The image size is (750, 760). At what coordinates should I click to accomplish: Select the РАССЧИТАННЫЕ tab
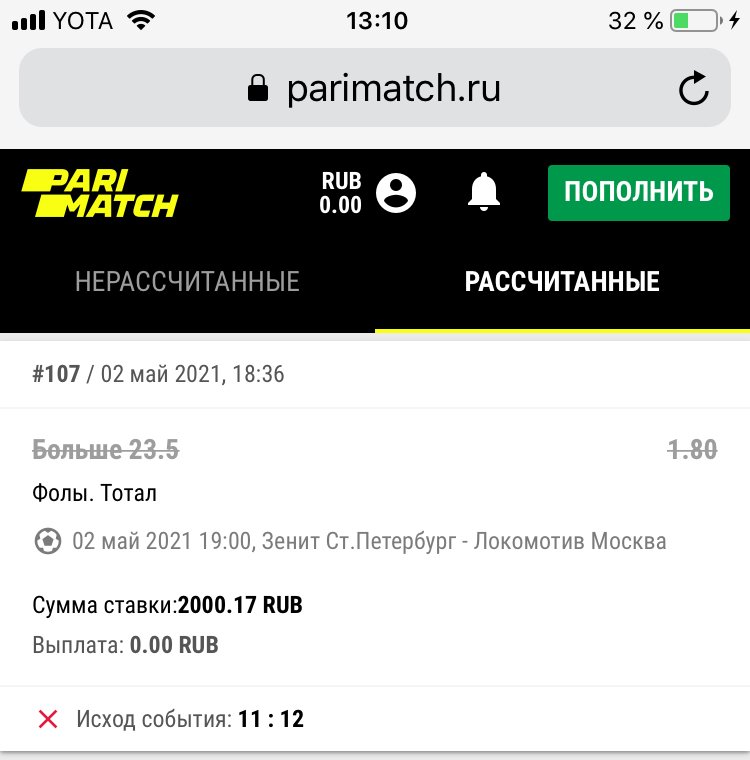point(562,282)
